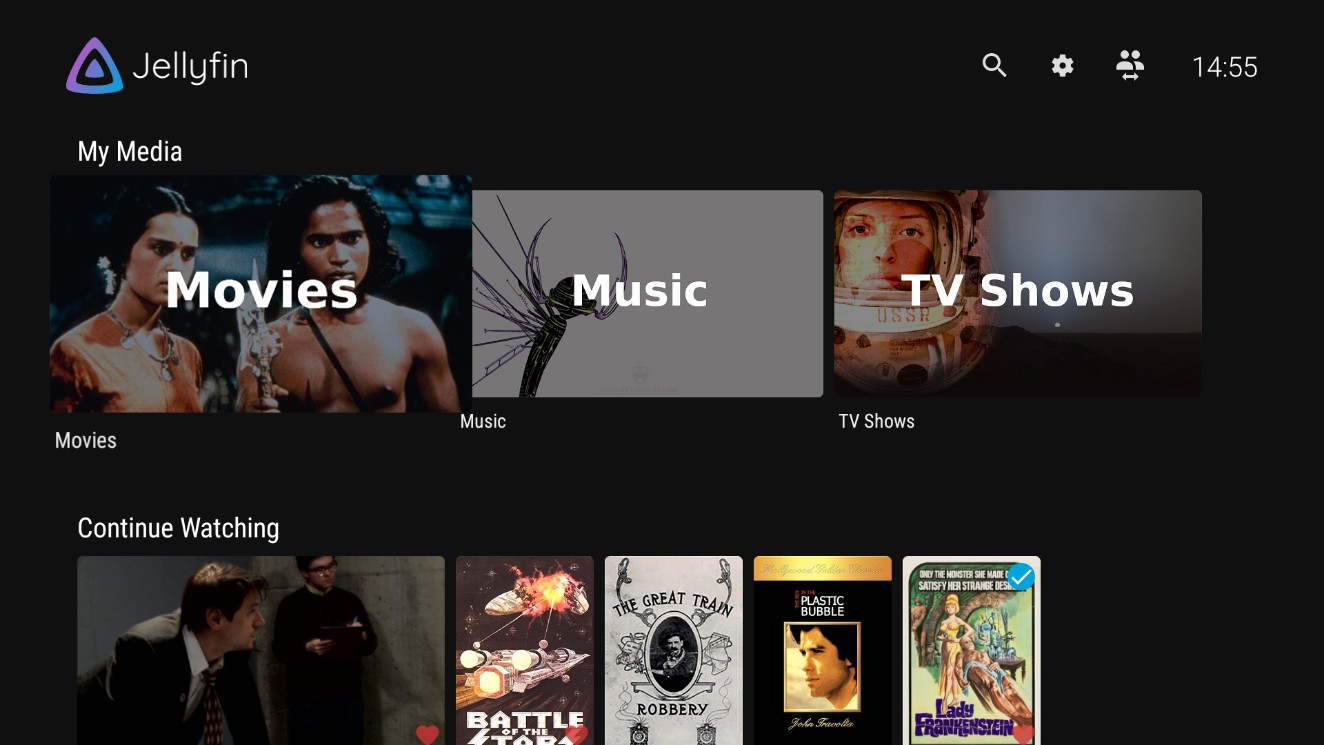Open Battle of the Stars poster
The height and width of the screenshot is (745, 1324).
(524, 650)
